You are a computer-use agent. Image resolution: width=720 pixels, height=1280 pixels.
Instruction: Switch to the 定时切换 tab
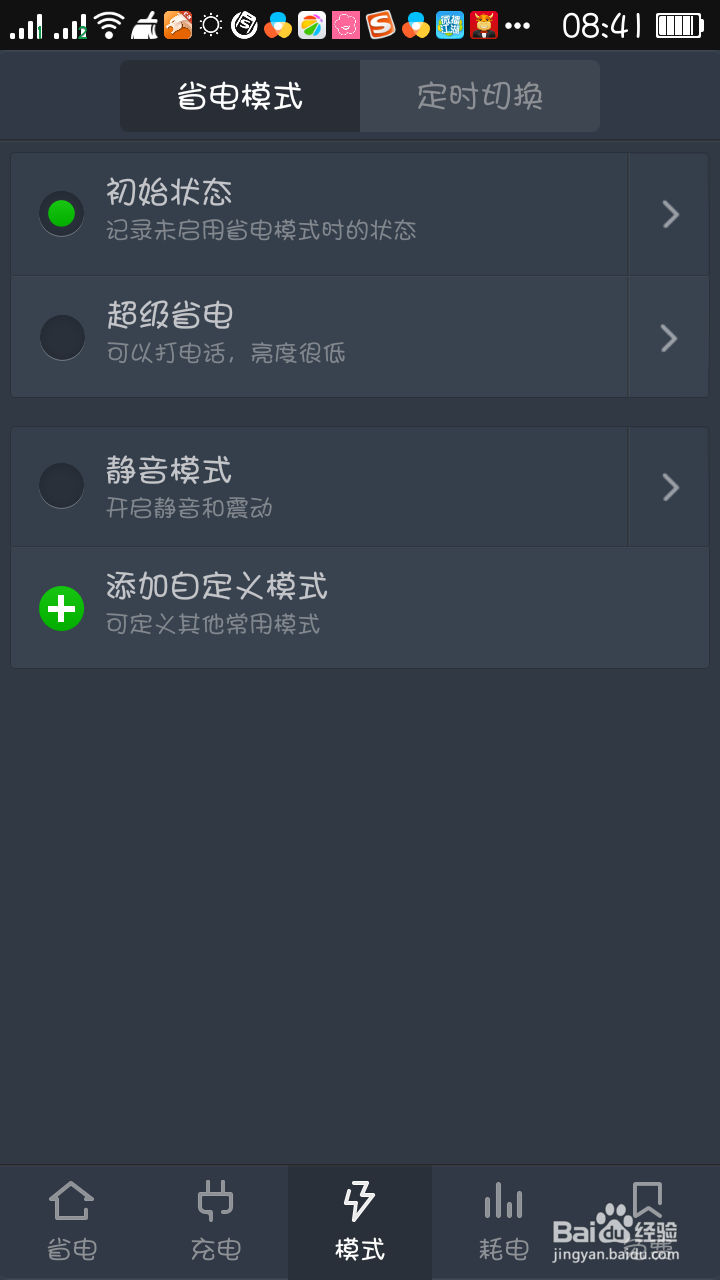click(x=479, y=95)
